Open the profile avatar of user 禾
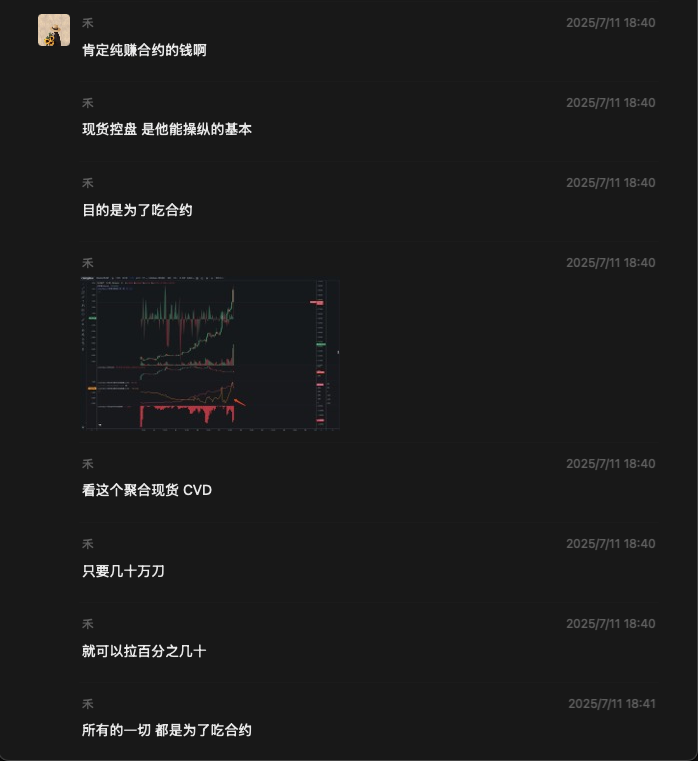Viewport: 698px width, 761px height. 54,30
